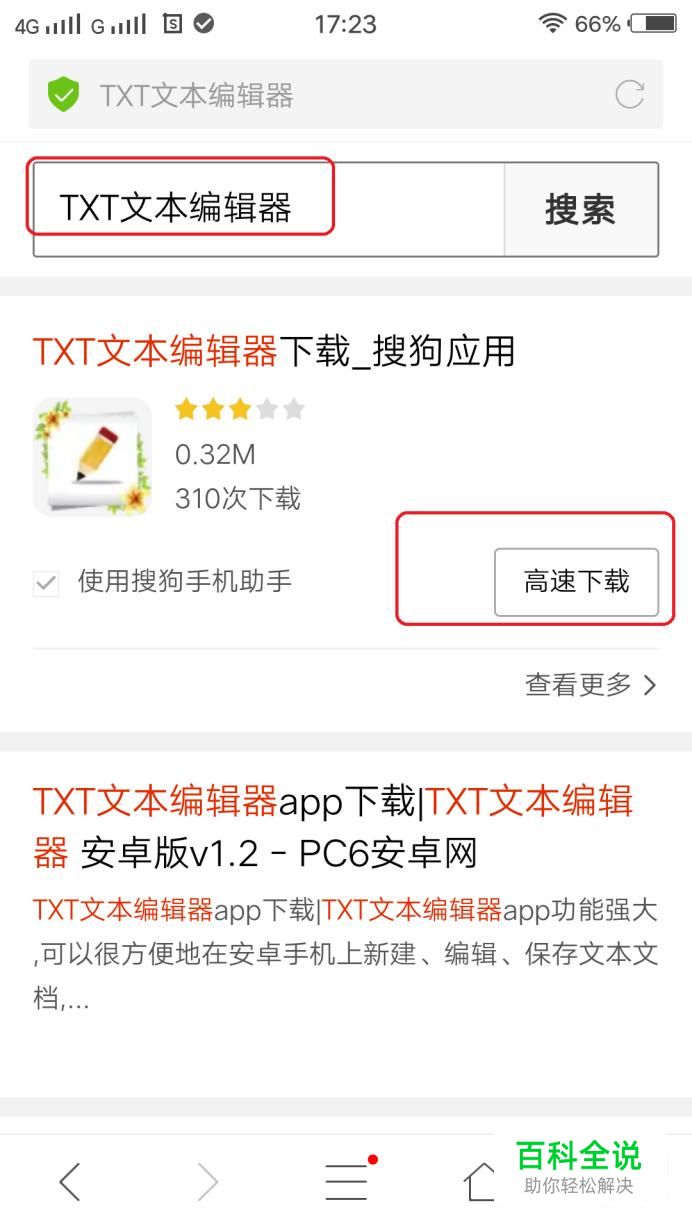The width and height of the screenshot is (692, 1230).
Task: Focus the TXT文本编辑器 search field
Action: coord(268,209)
